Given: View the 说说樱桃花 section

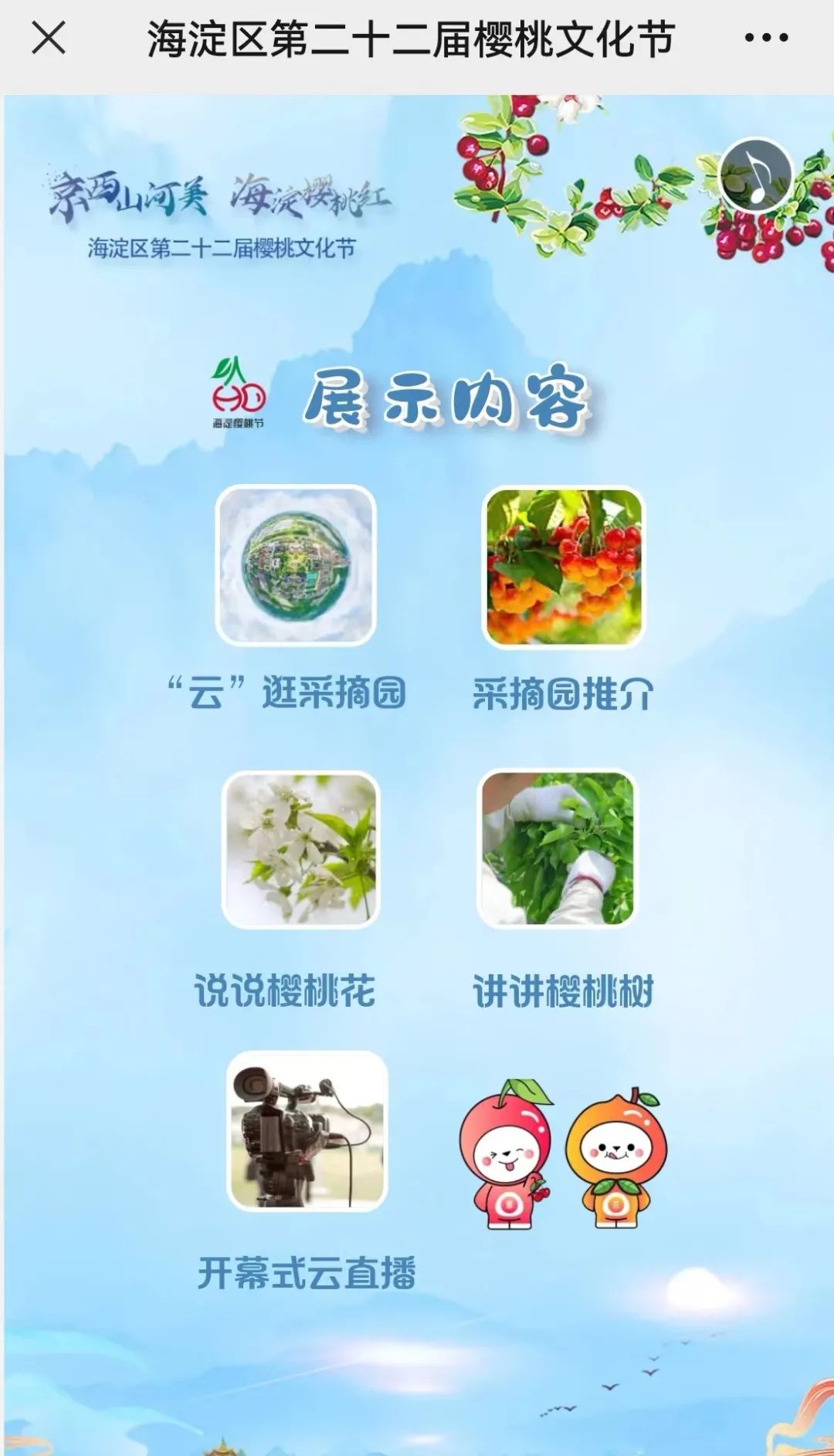Looking at the screenshot, I should click(x=300, y=849).
